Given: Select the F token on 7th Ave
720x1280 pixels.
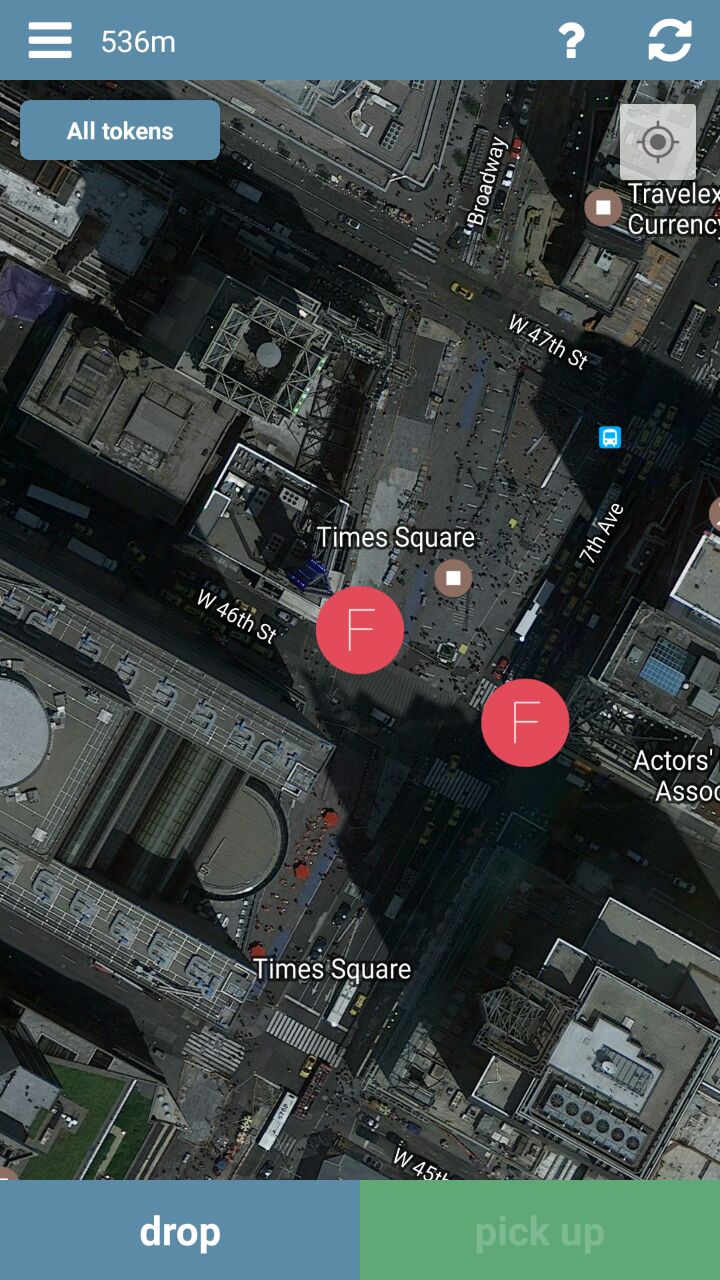Looking at the screenshot, I should (x=525, y=723).
